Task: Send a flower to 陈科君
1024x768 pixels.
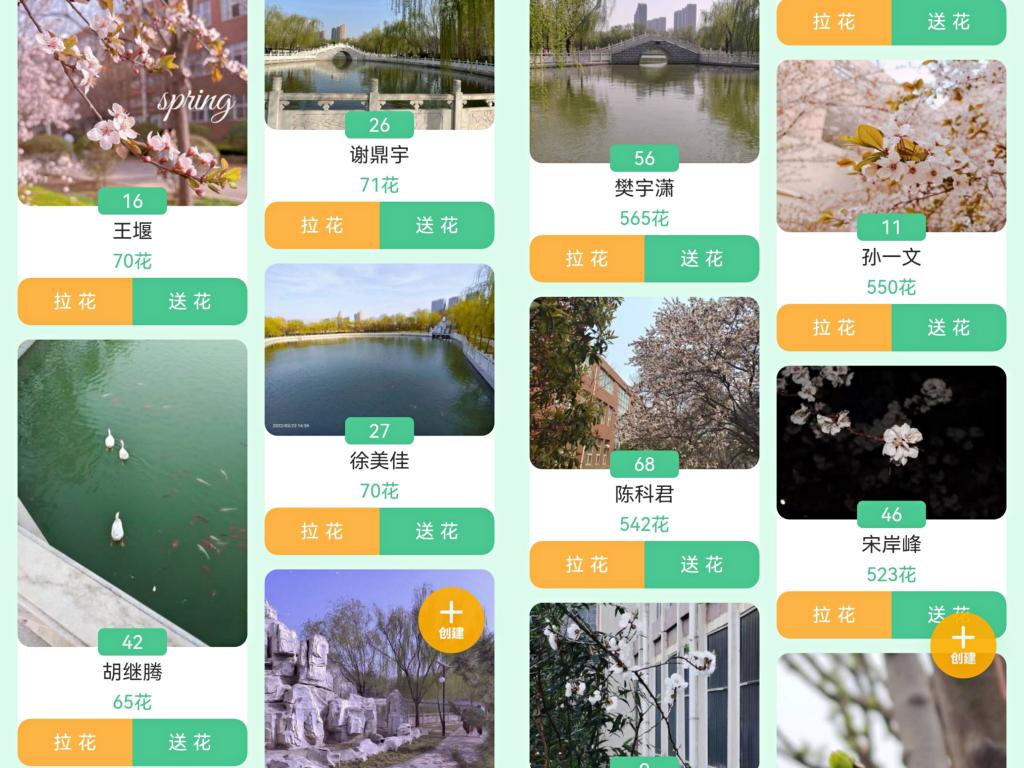Action: (701, 564)
